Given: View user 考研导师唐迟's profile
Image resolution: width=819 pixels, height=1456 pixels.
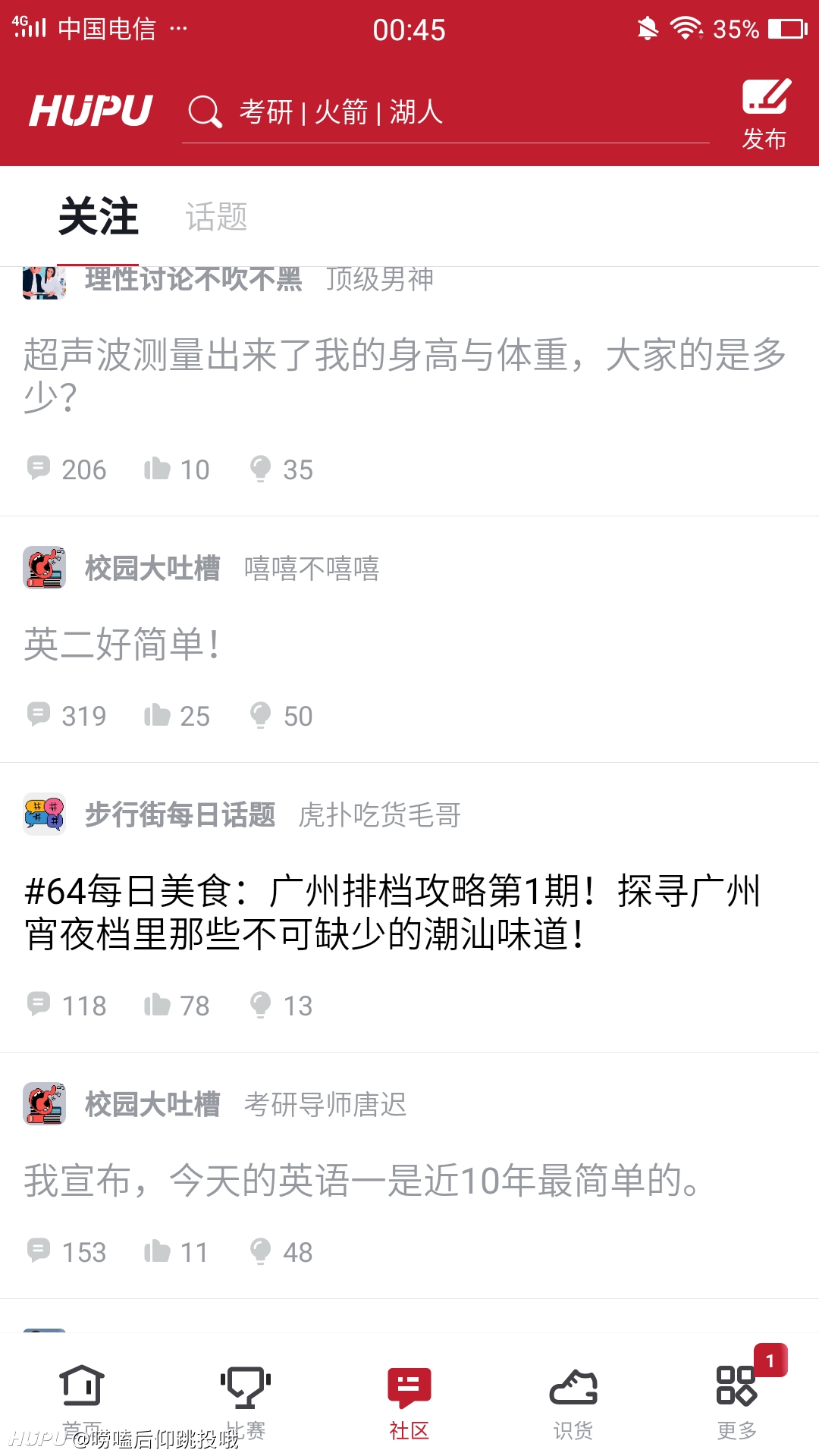Looking at the screenshot, I should point(325,1104).
